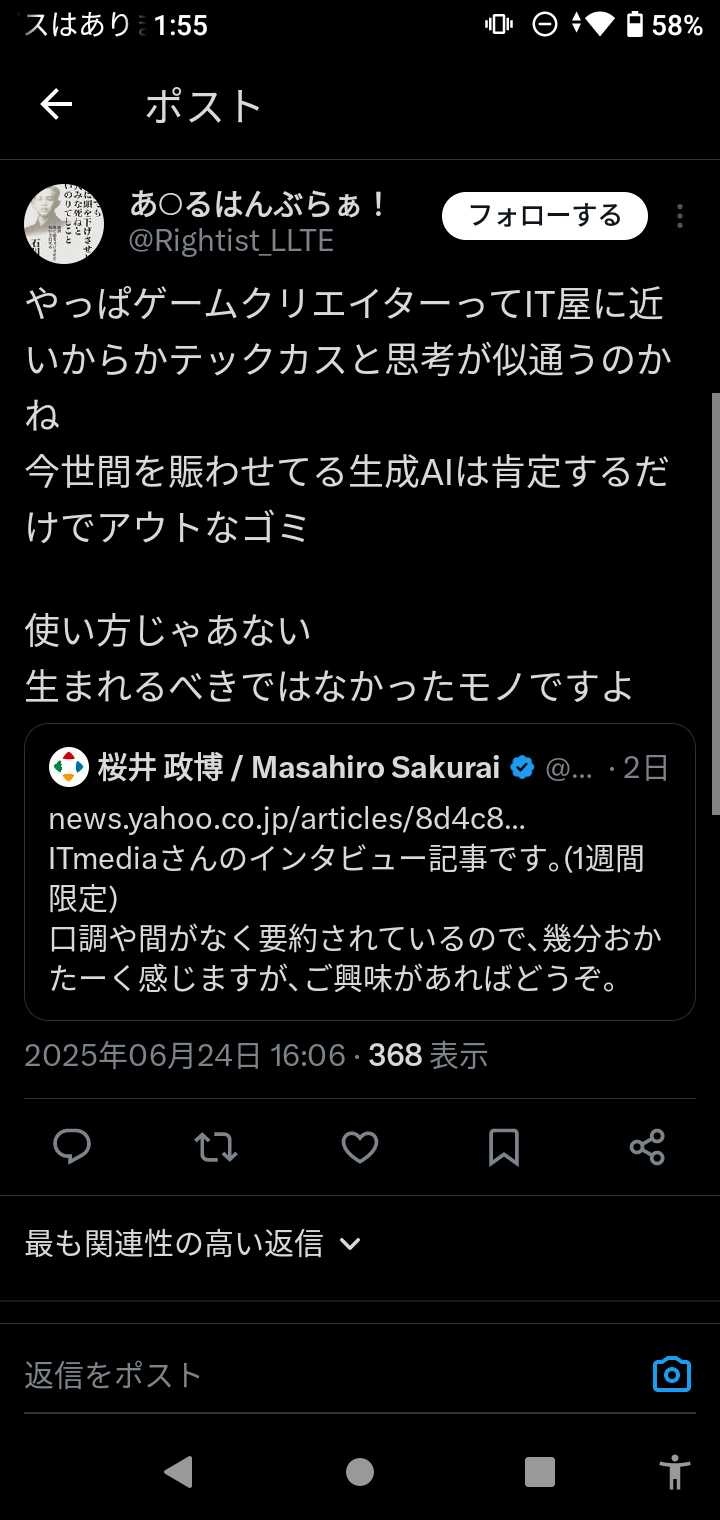Viewport: 720px width, 1520px height.
Task: Bookmark this post
Action: pyautogui.click(x=504, y=1147)
